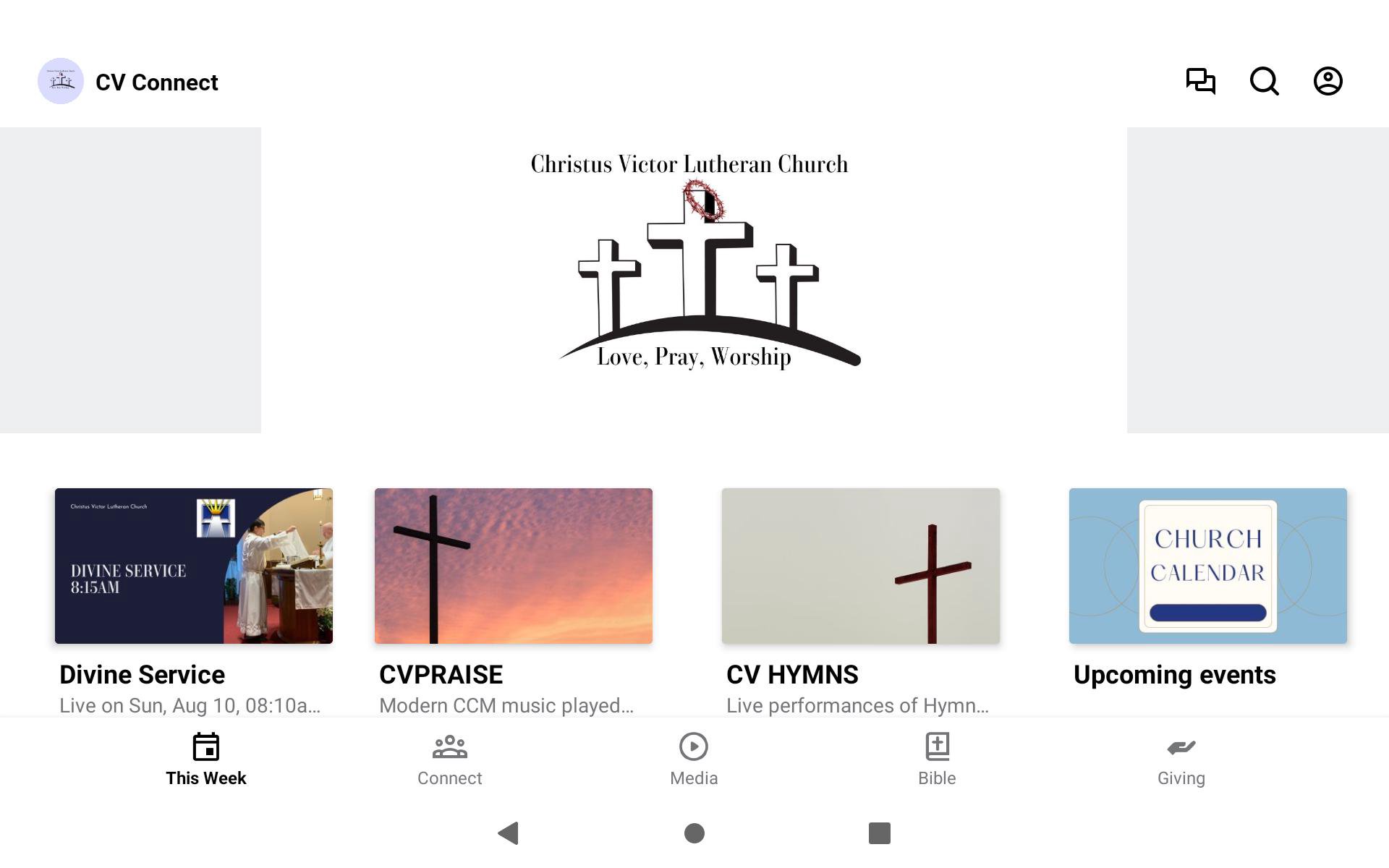
Task: Open the Divine Service card
Action: [x=194, y=566]
